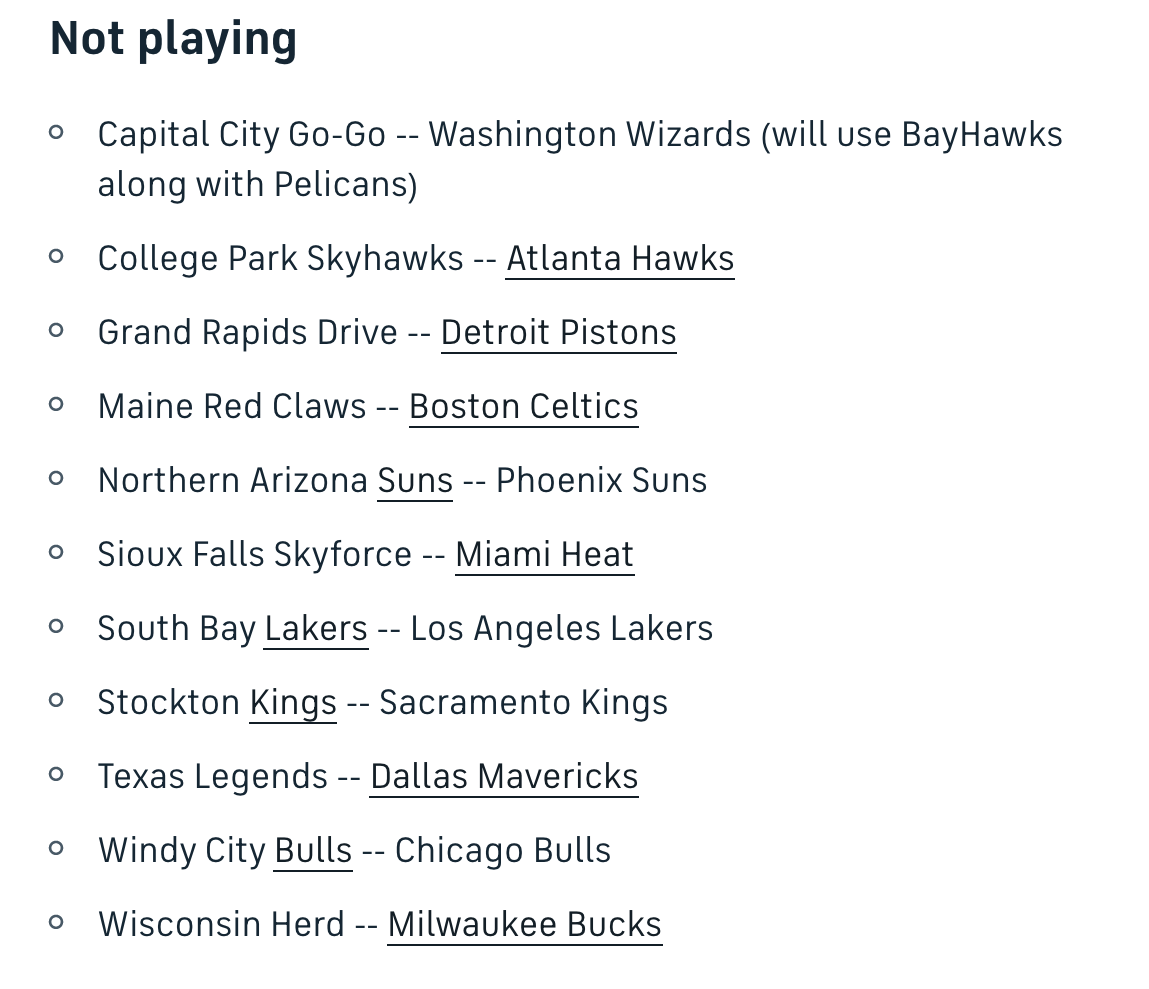1149x989 pixels.
Task: Open the underlined Kings link
Action: [x=293, y=703]
